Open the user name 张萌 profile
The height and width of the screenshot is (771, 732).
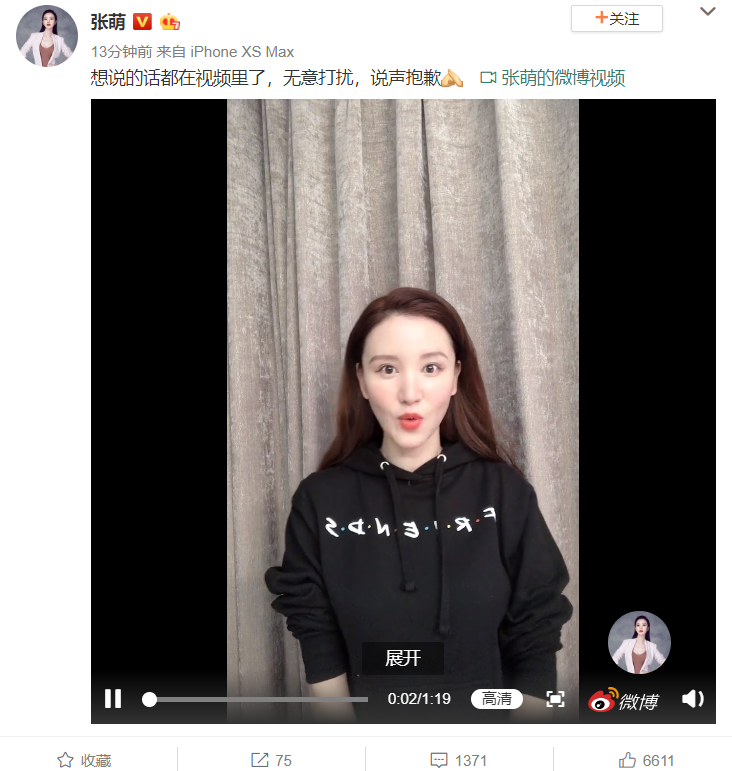(x=107, y=22)
